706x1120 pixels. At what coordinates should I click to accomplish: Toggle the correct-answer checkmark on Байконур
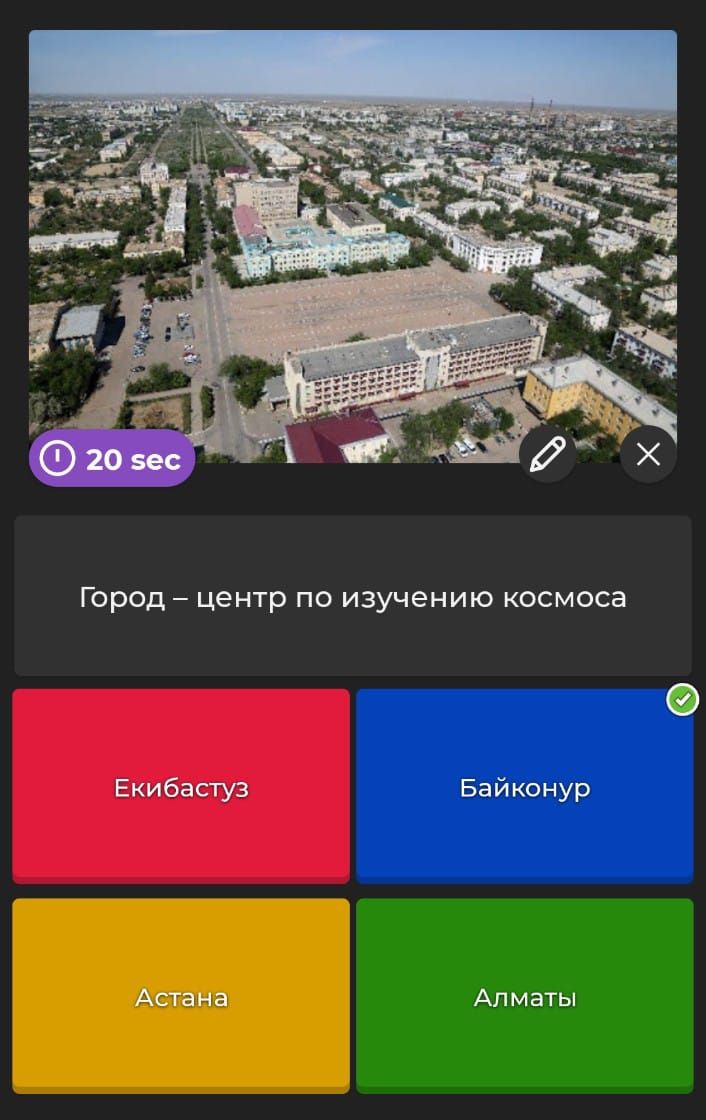pos(683,699)
